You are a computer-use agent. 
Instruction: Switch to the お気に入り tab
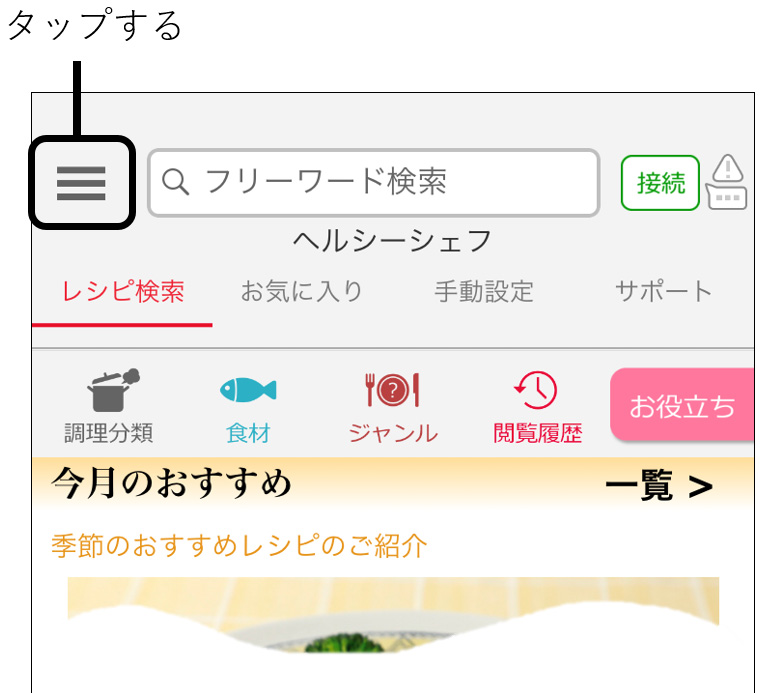click(x=301, y=292)
